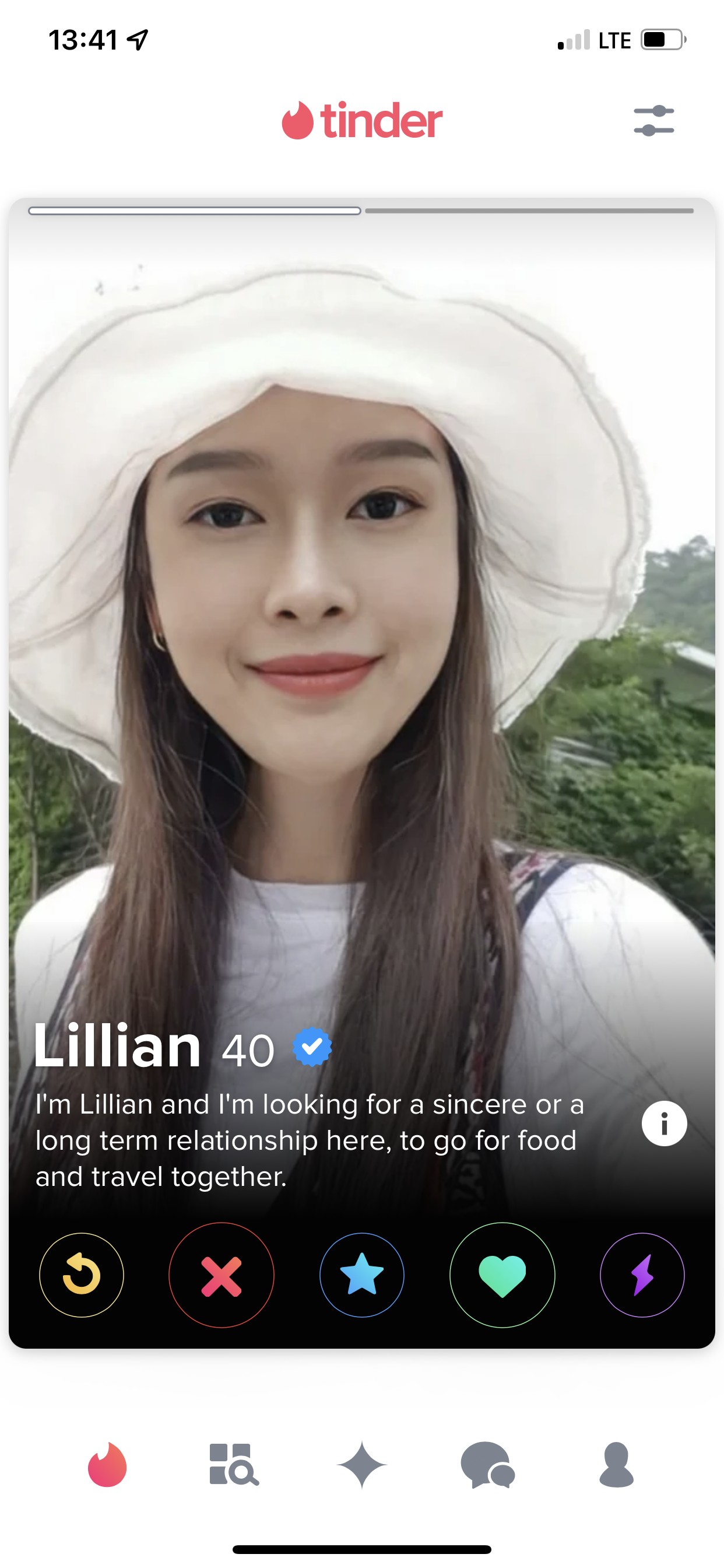
Task: Go to the Messages tab
Action: point(488,1465)
